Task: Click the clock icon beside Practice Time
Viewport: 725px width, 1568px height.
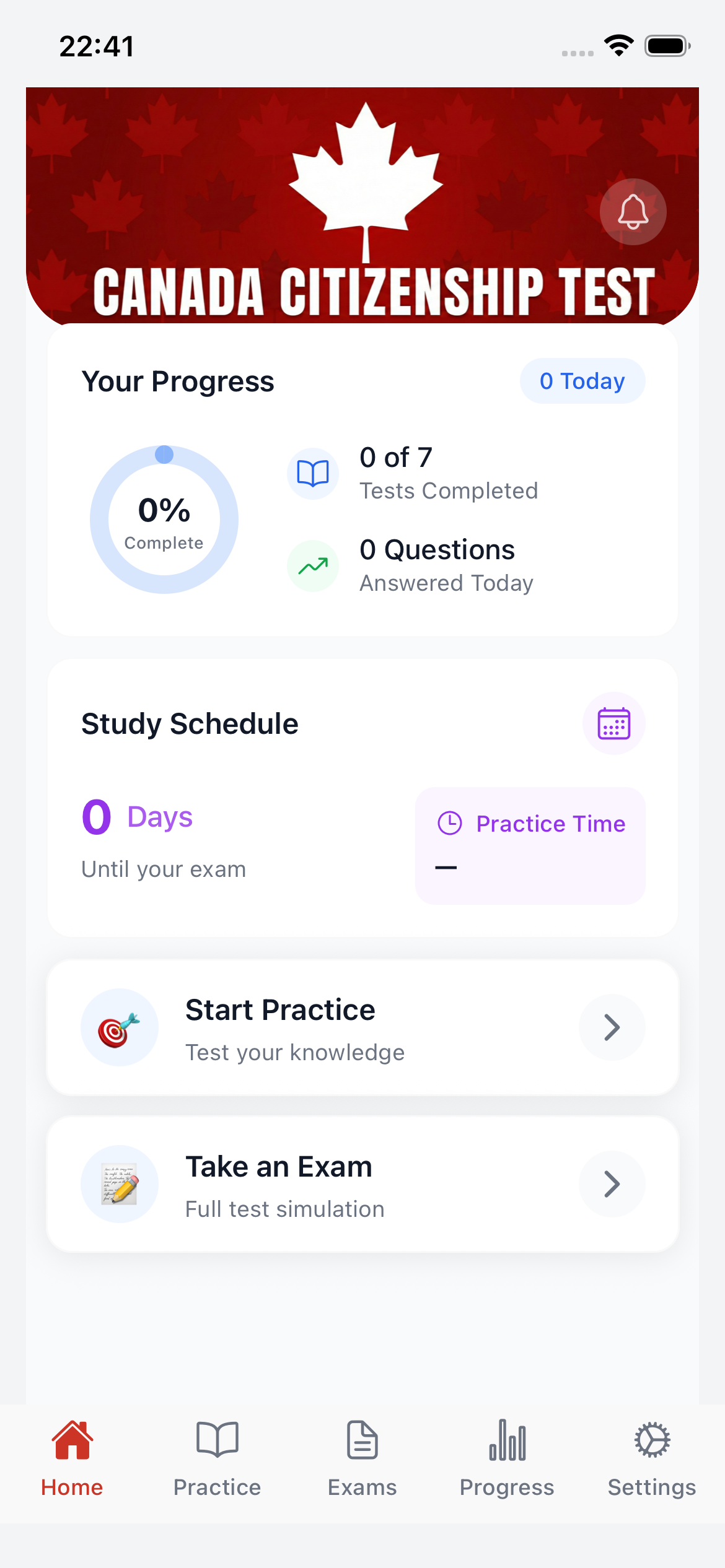Action: click(450, 823)
